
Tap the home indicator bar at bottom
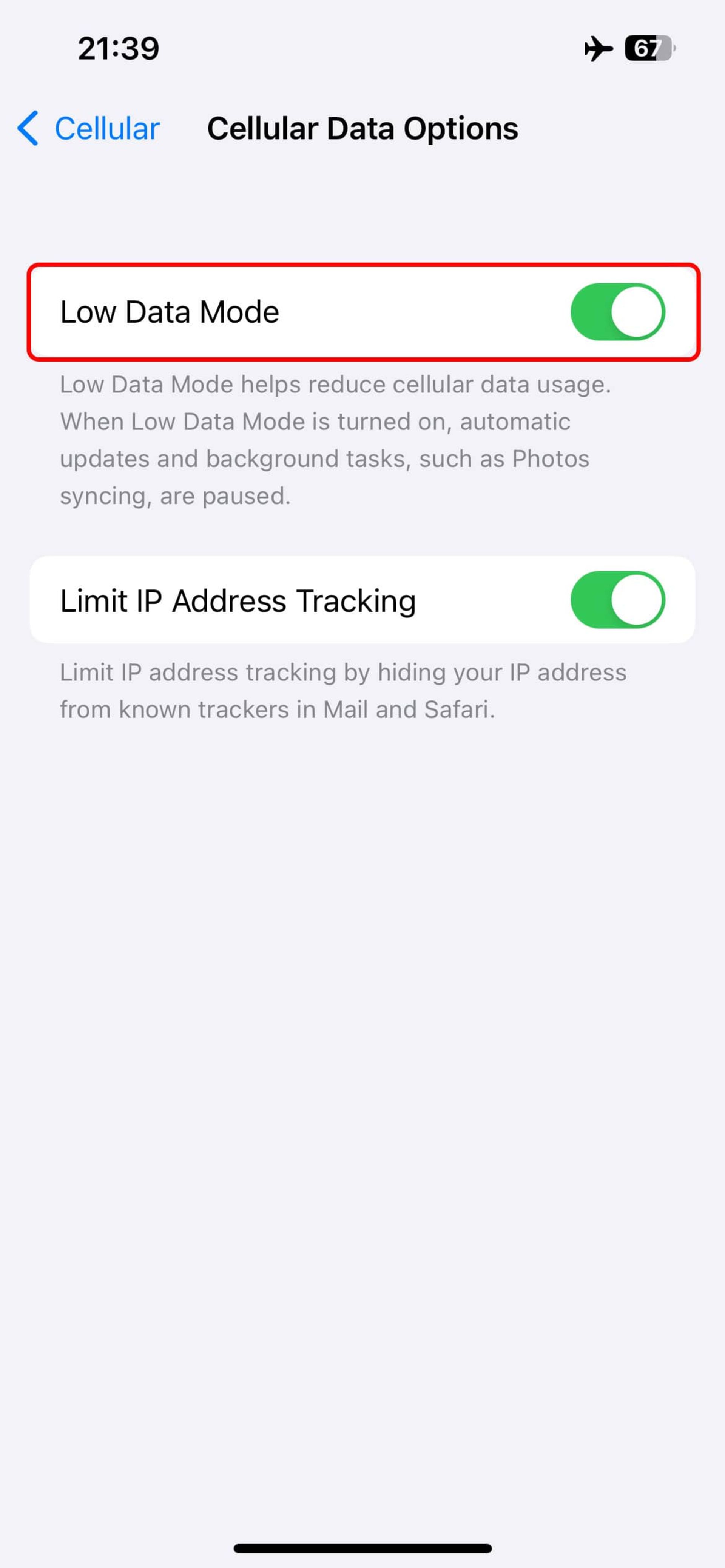362,1548
